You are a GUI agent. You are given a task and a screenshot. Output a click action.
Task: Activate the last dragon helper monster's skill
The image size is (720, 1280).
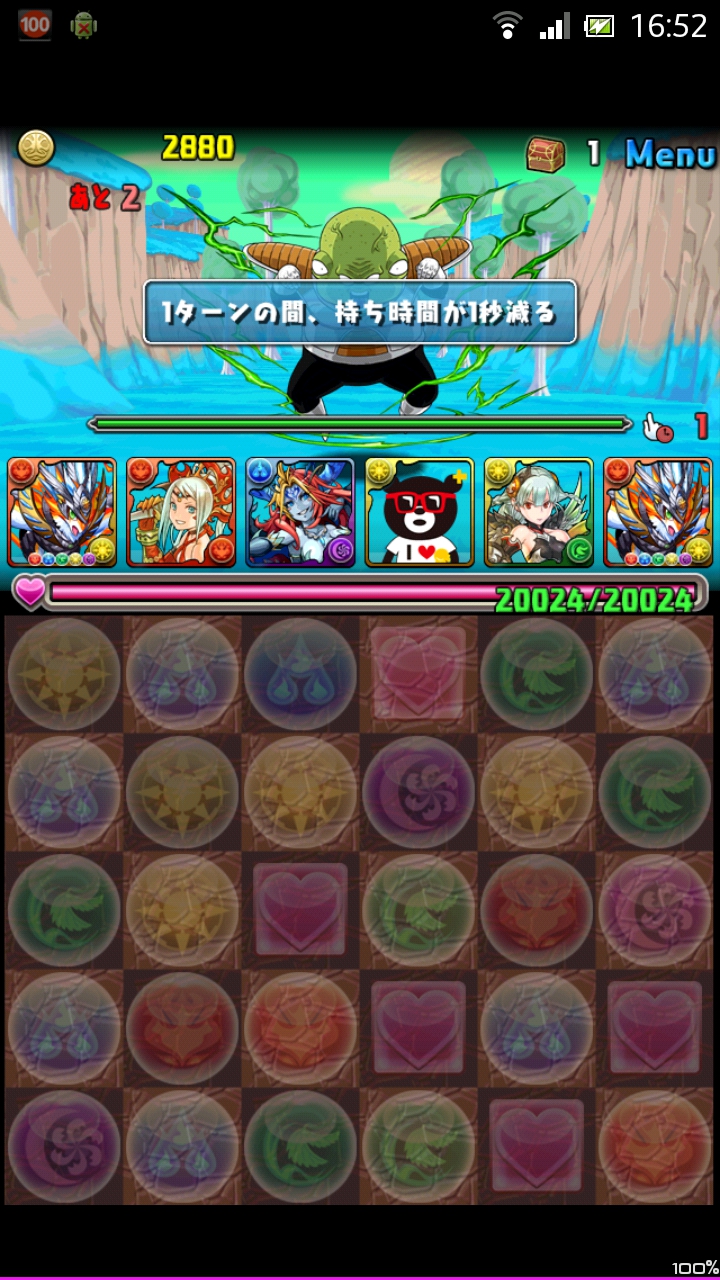pyautogui.click(x=657, y=512)
